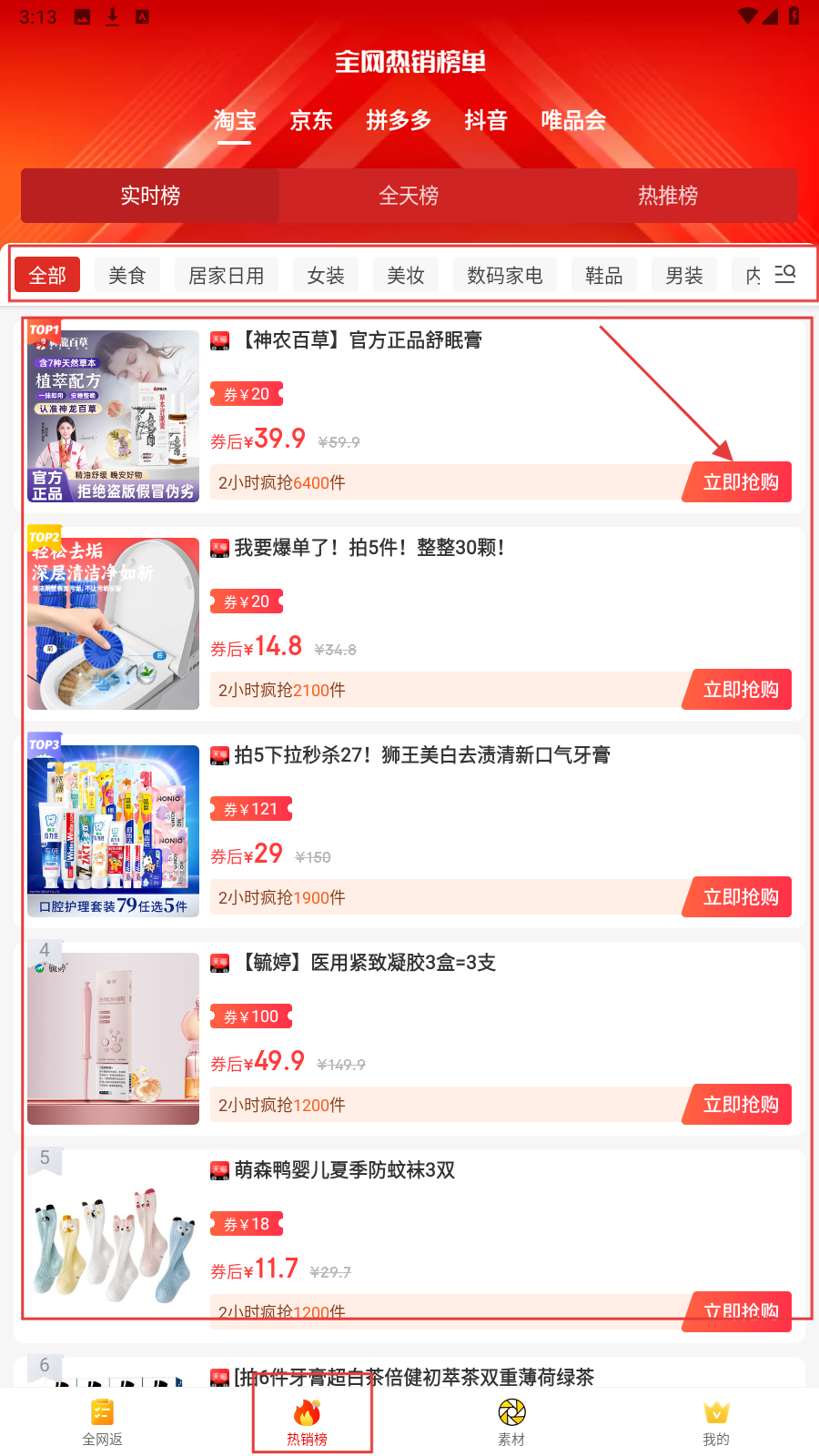Filter by 数码家电 category
819x1456 pixels.
(x=505, y=275)
